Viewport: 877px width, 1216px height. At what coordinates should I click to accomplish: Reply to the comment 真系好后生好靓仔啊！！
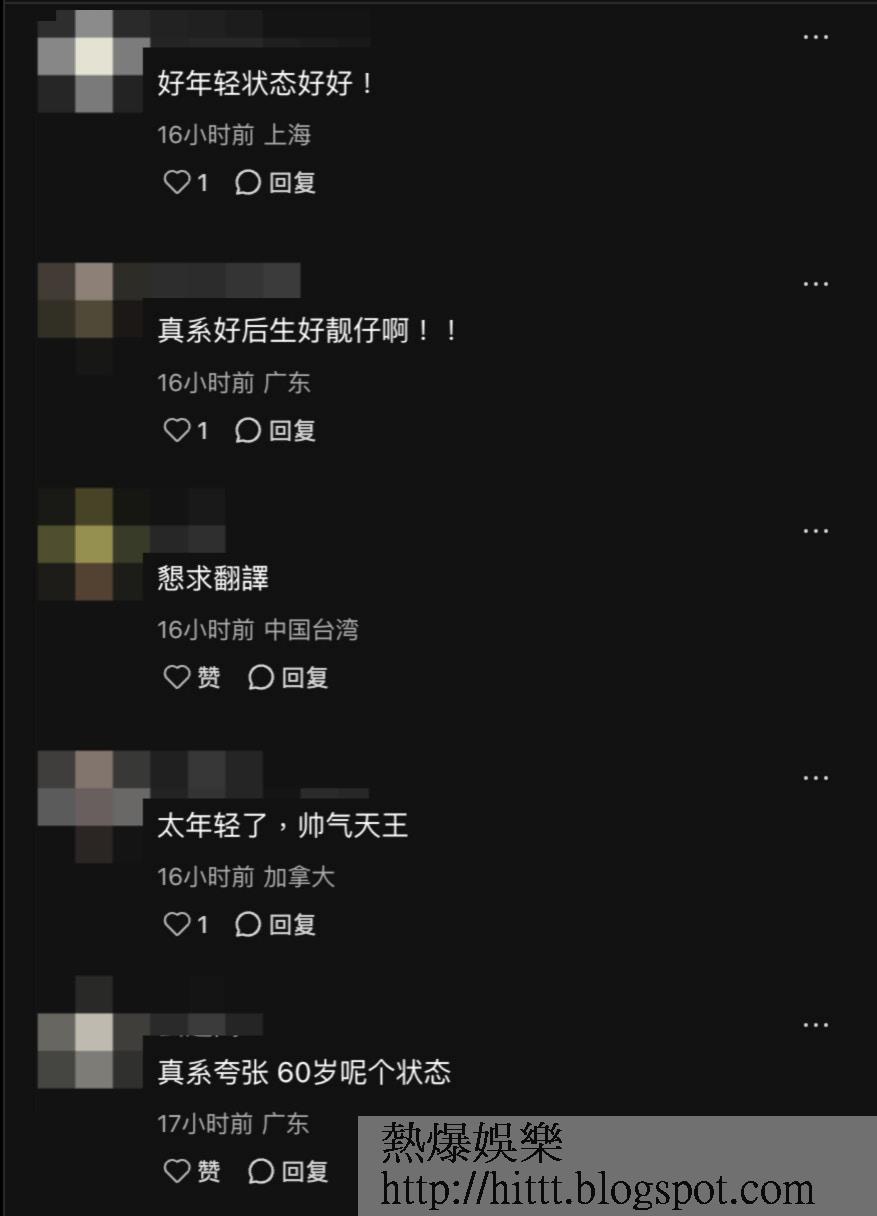coord(276,431)
